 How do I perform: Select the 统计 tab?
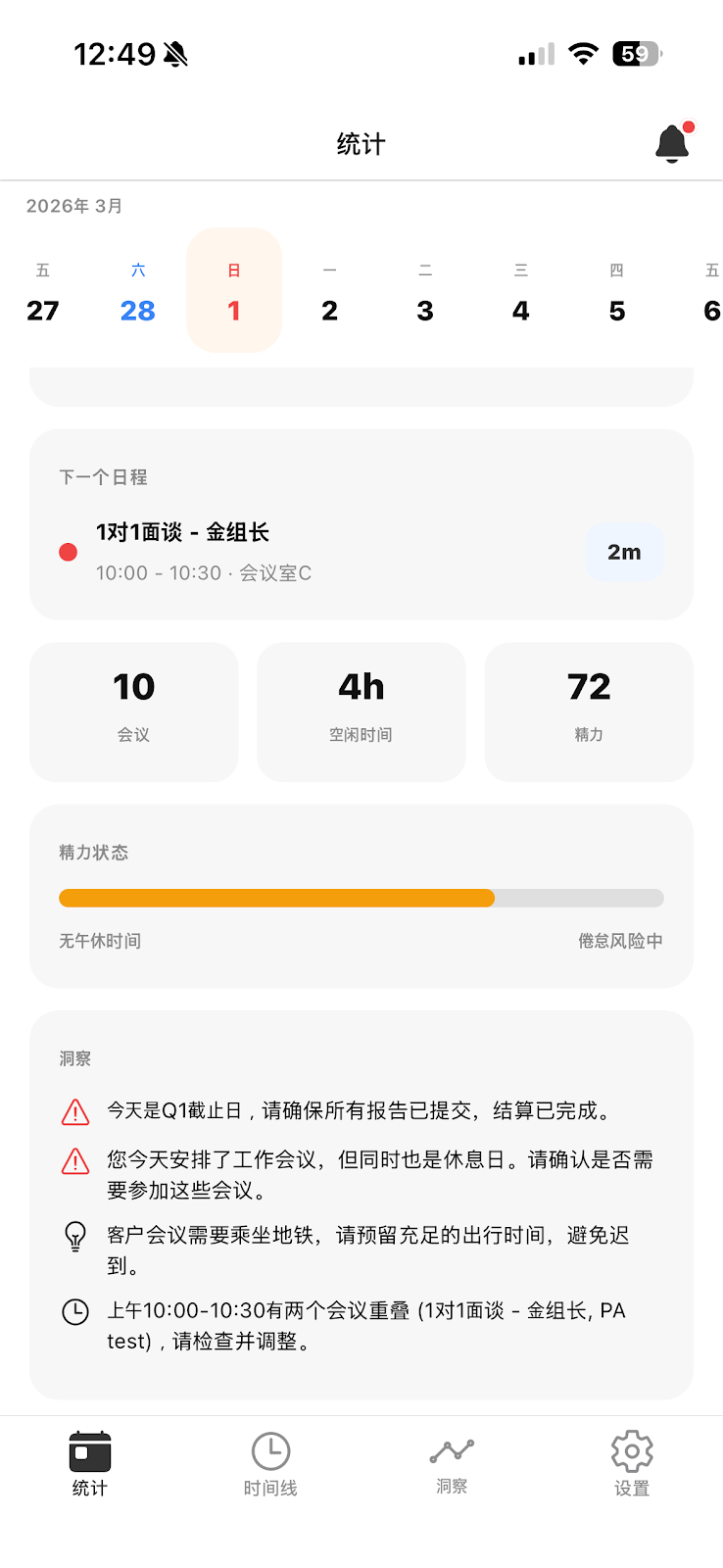coord(89,1462)
